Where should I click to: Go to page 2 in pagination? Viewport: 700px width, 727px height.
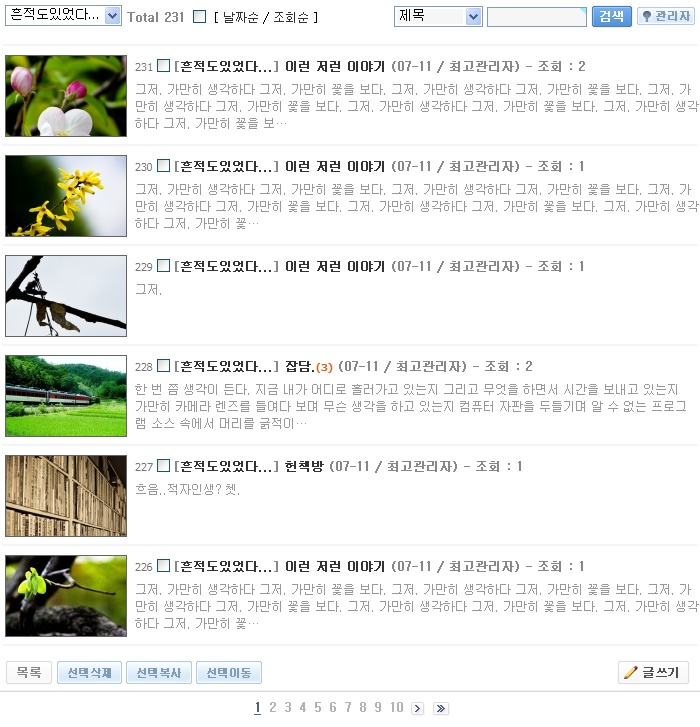click(273, 708)
